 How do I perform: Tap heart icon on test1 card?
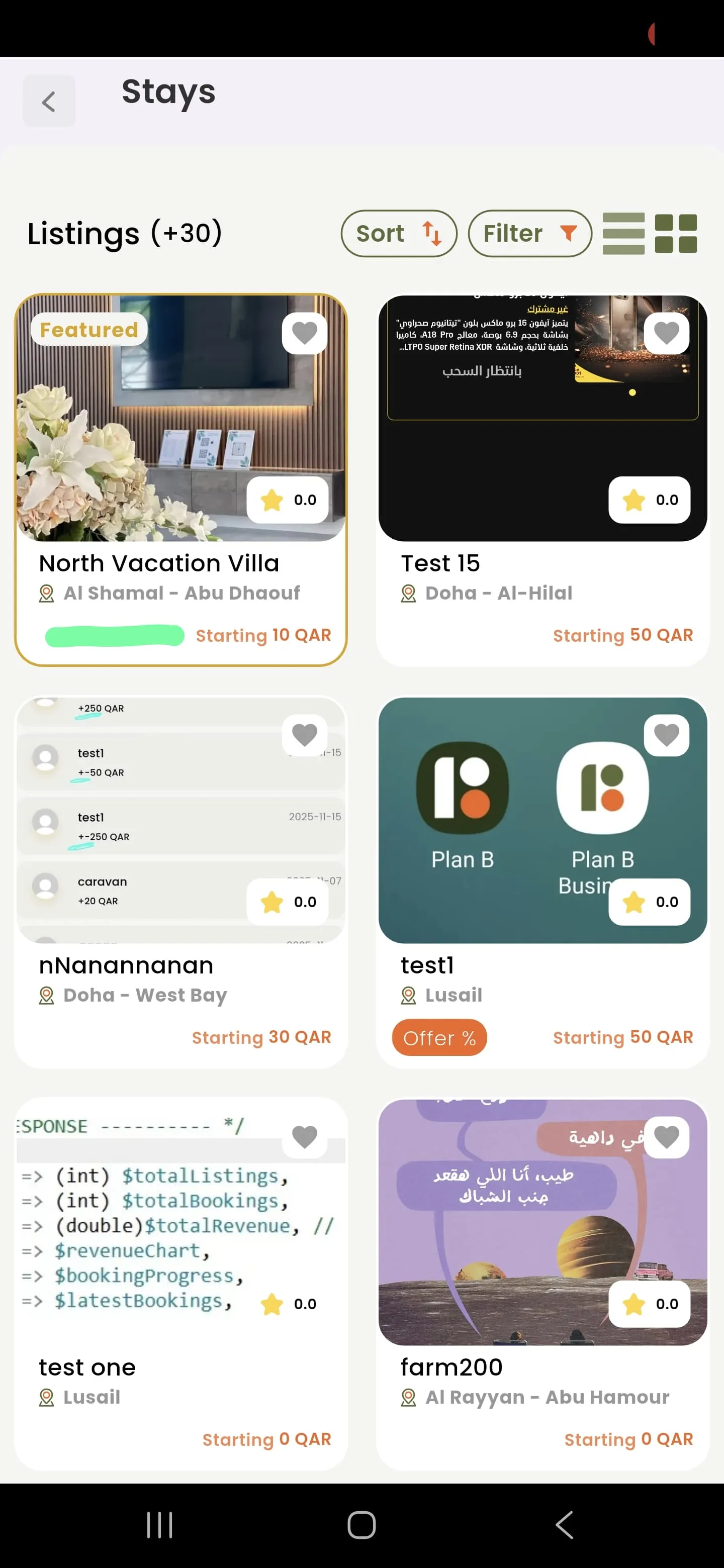[666, 735]
